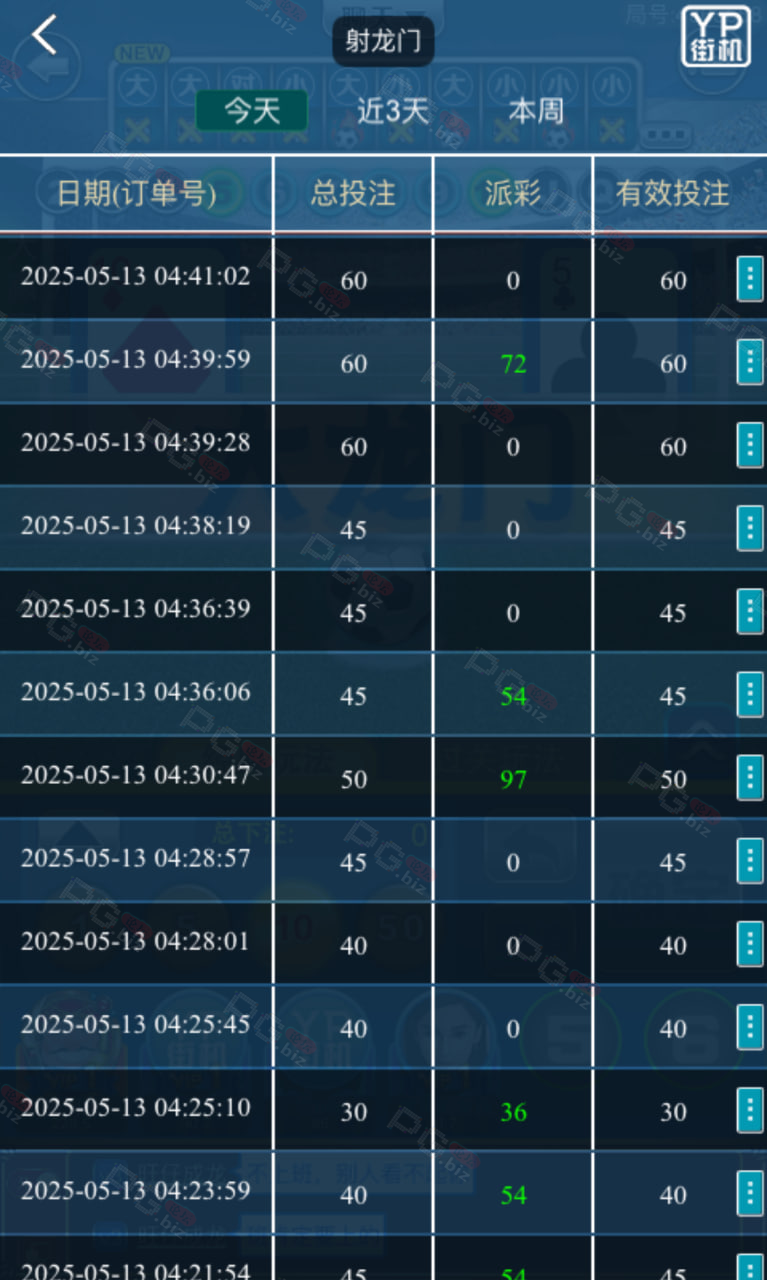This screenshot has width=767, height=1280.
Task: Open details menu for the 04:39:28 record
Action: [x=750, y=445]
